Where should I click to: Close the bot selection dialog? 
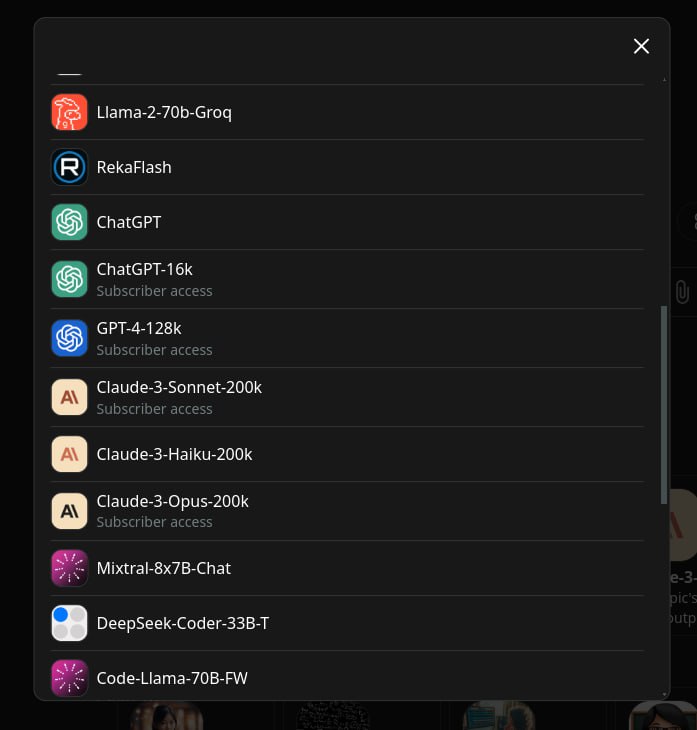click(x=641, y=46)
